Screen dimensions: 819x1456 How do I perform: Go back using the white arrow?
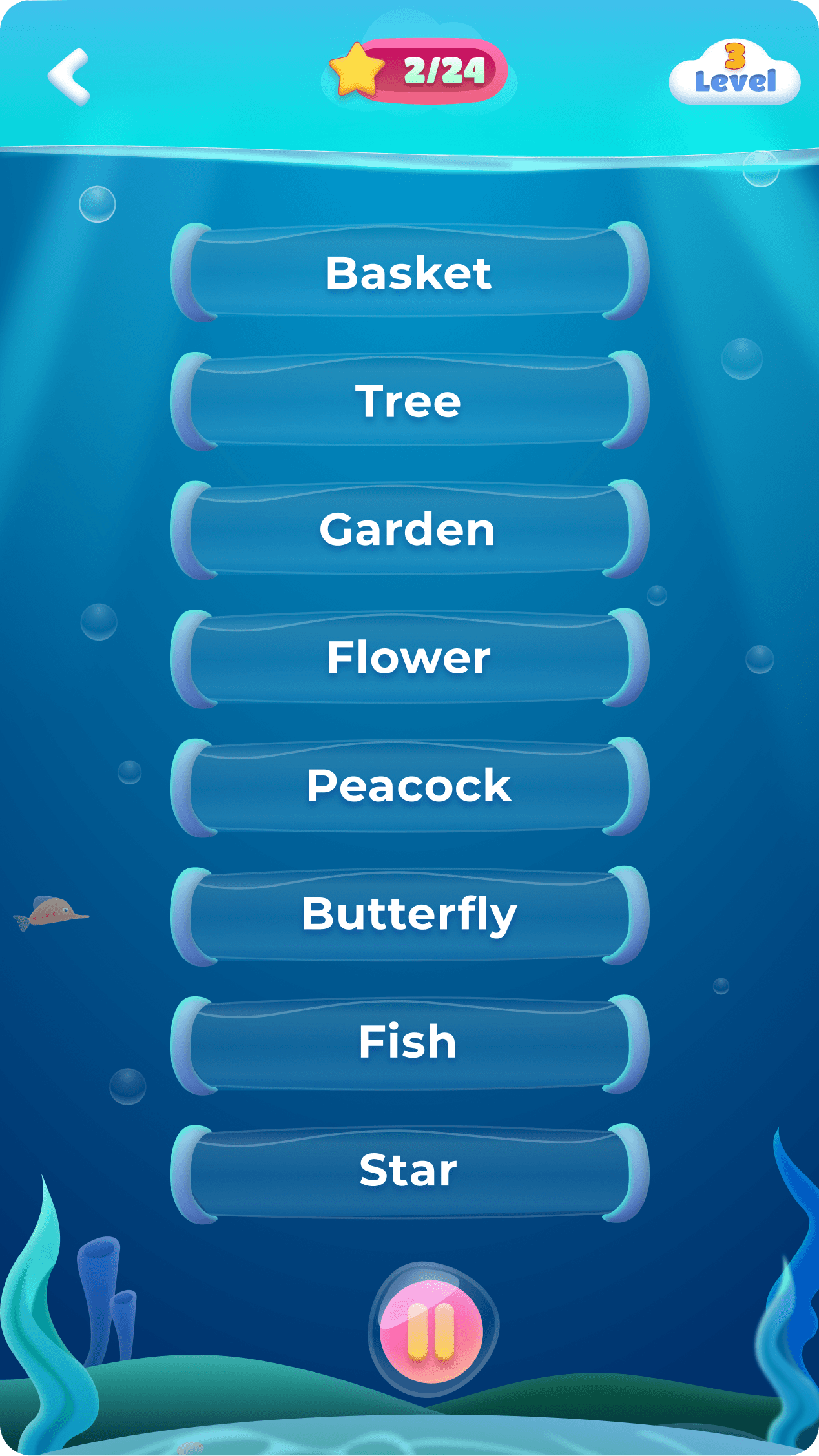click(x=69, y=76)
